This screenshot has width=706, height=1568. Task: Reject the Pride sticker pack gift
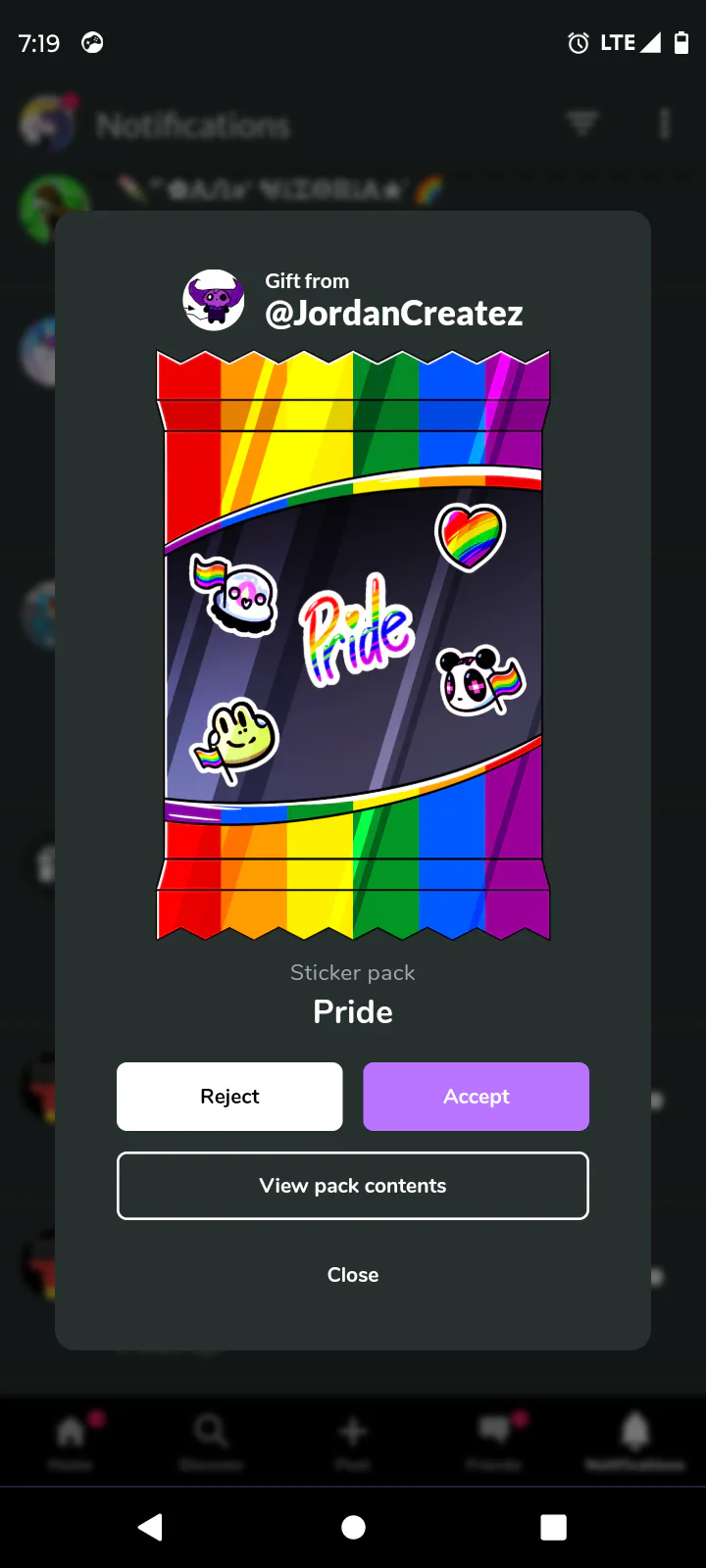[229, 1097]
